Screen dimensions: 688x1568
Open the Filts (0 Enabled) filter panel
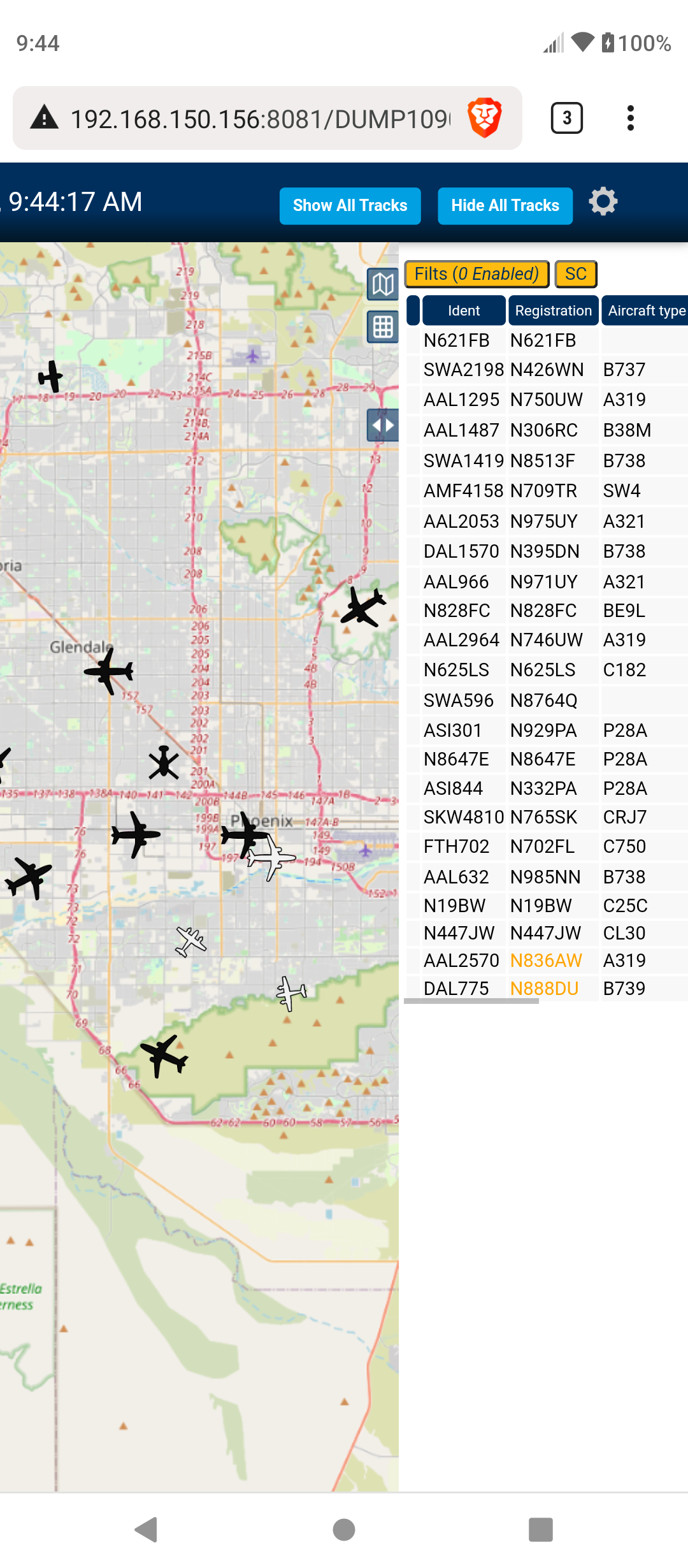[x=477, y=274]
